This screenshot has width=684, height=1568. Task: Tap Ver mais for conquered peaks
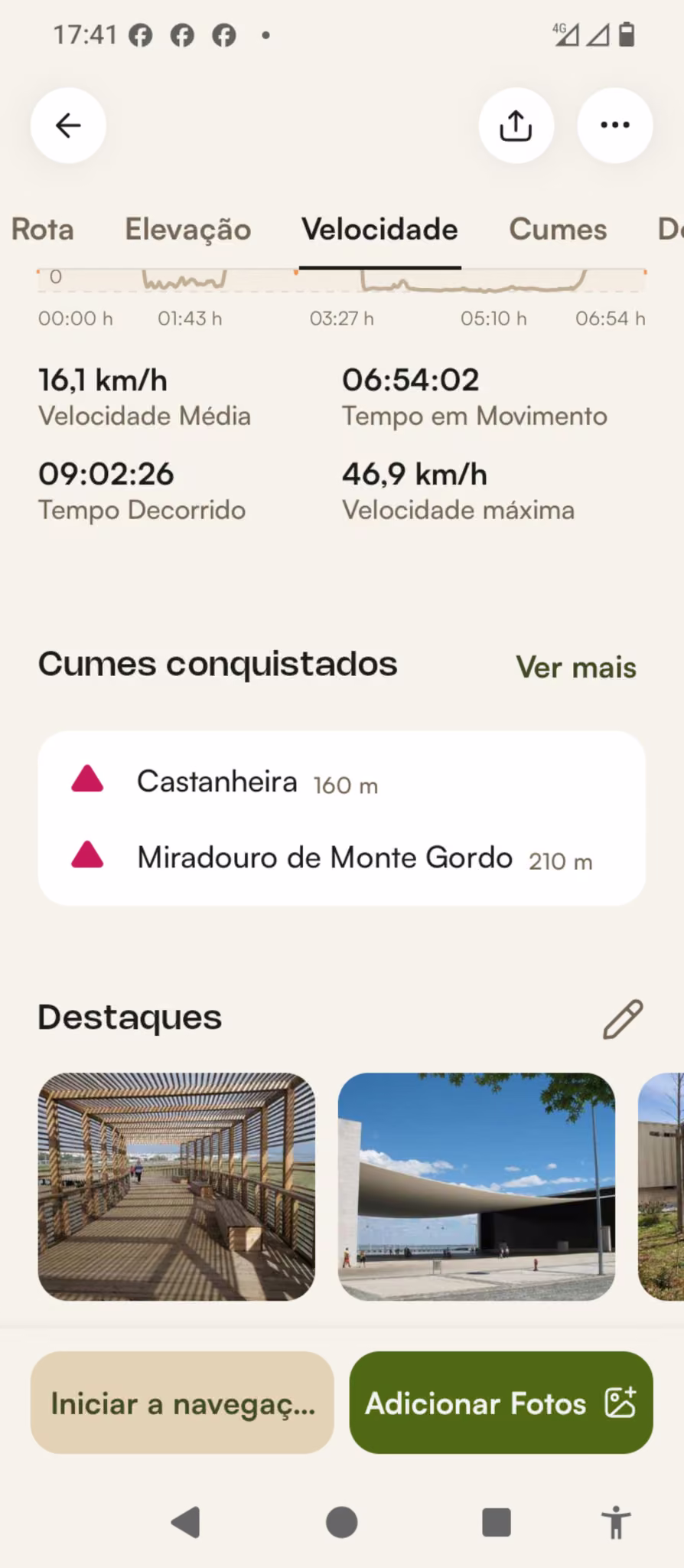click(576, 667)
